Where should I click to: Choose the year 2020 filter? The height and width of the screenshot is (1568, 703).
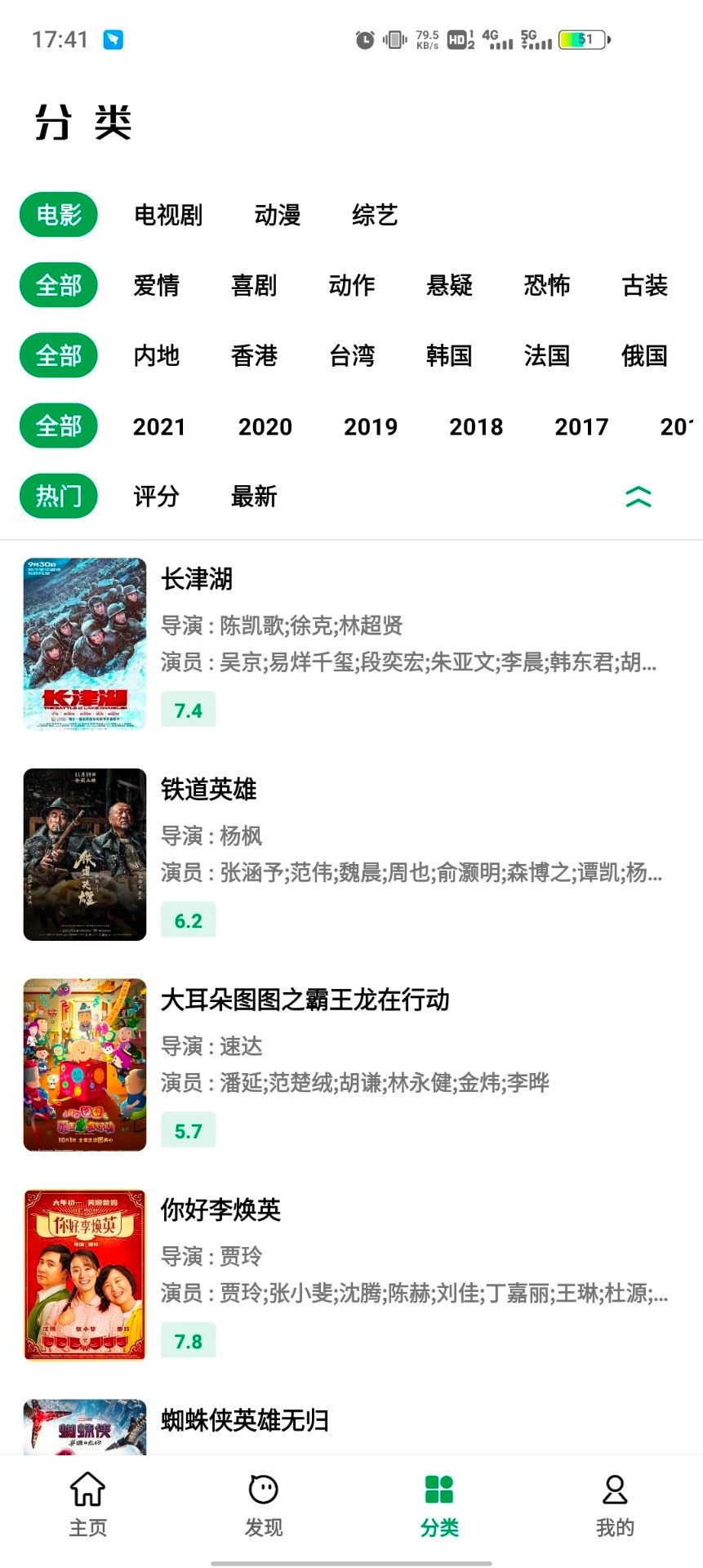click(x=265, y=426)
